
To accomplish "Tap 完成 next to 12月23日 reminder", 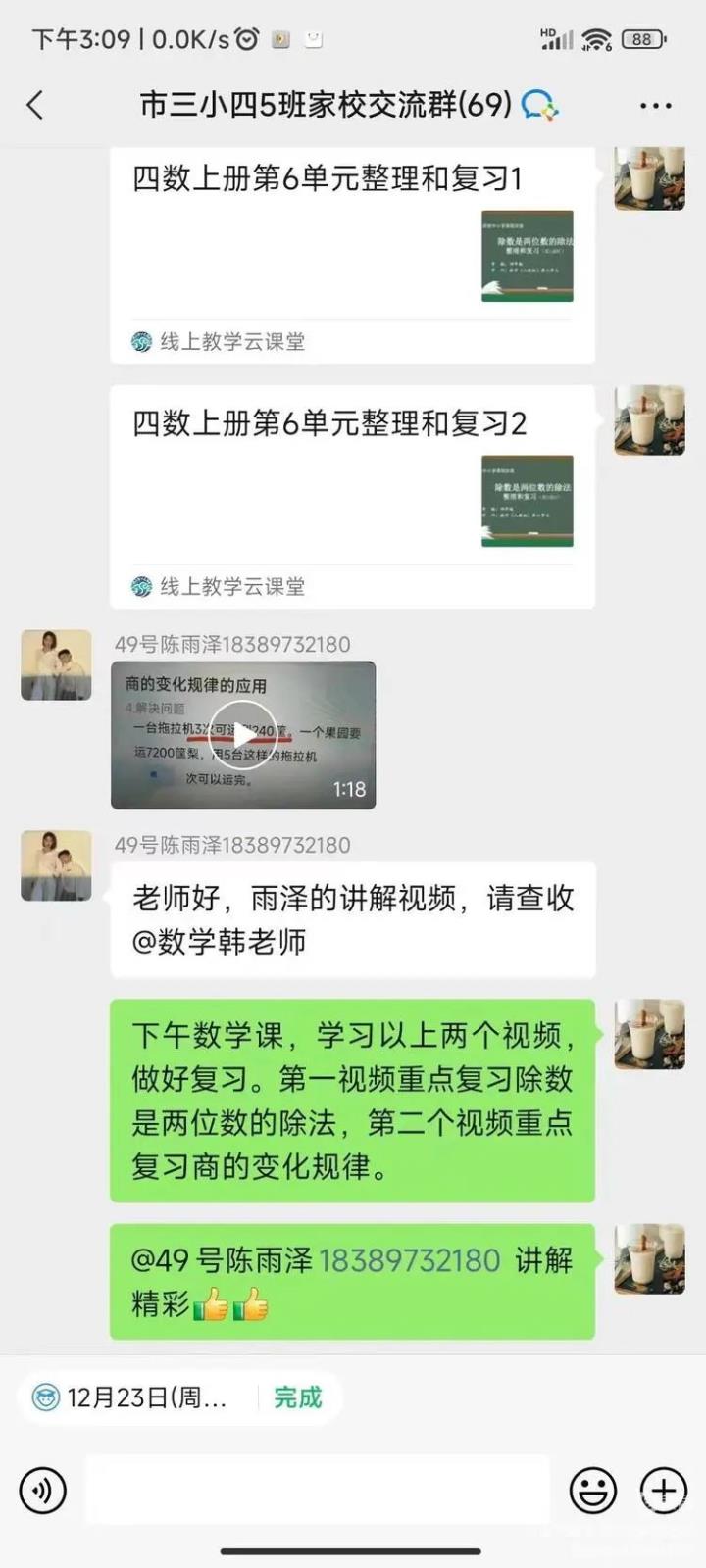I will (297, 1397).
